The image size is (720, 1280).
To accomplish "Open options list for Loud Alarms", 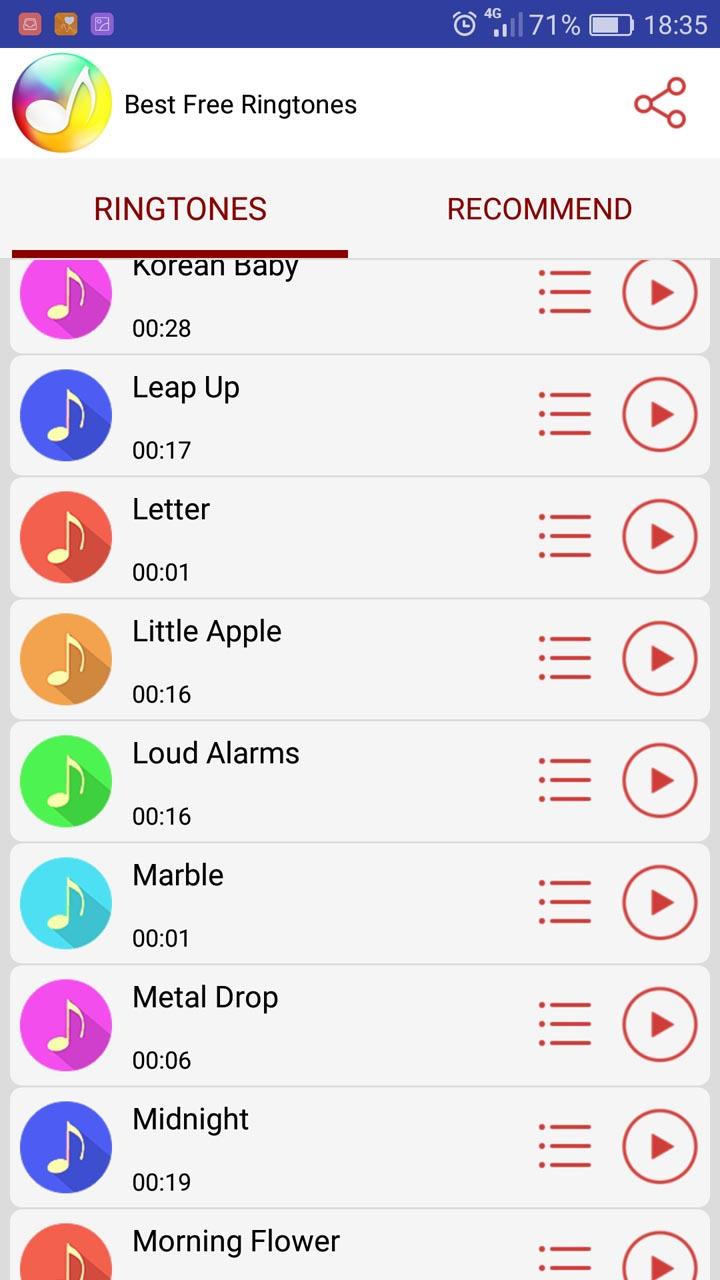I will (x=565, y=780).
